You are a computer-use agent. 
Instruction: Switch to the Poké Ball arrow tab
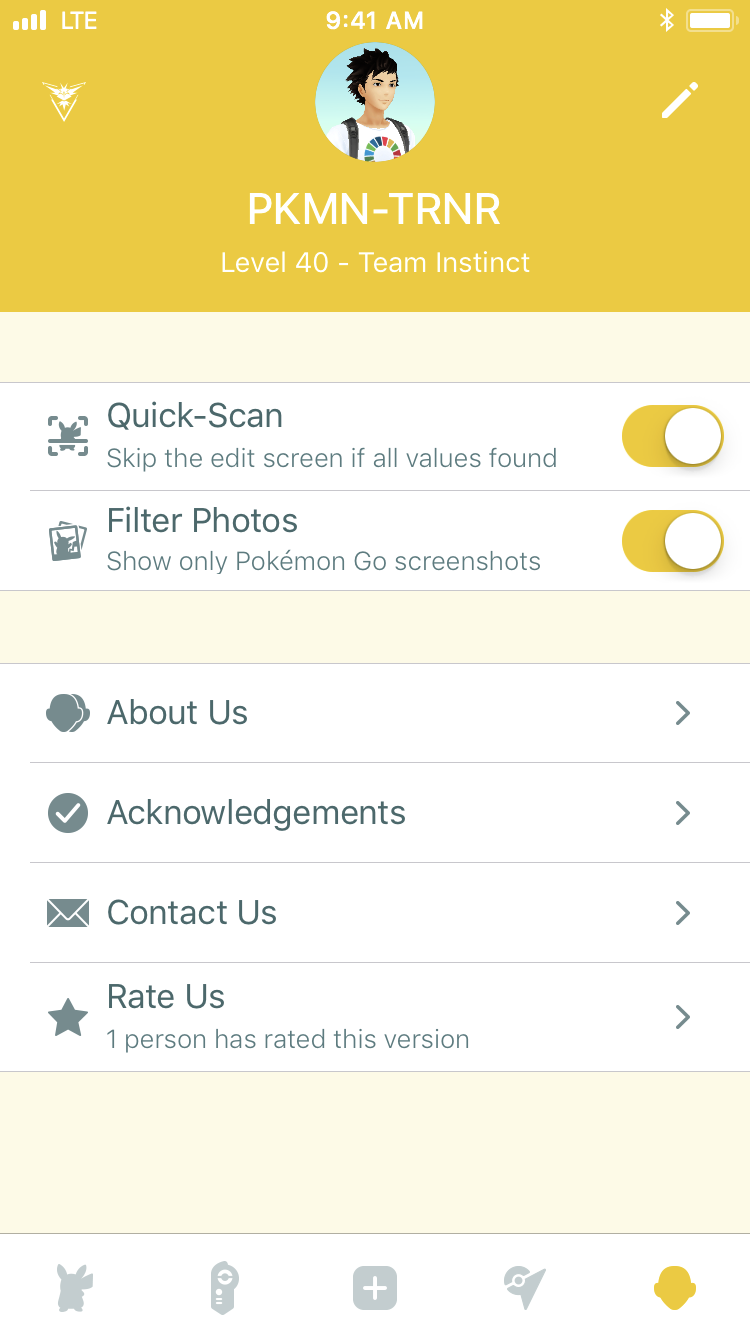point(525,1287)
